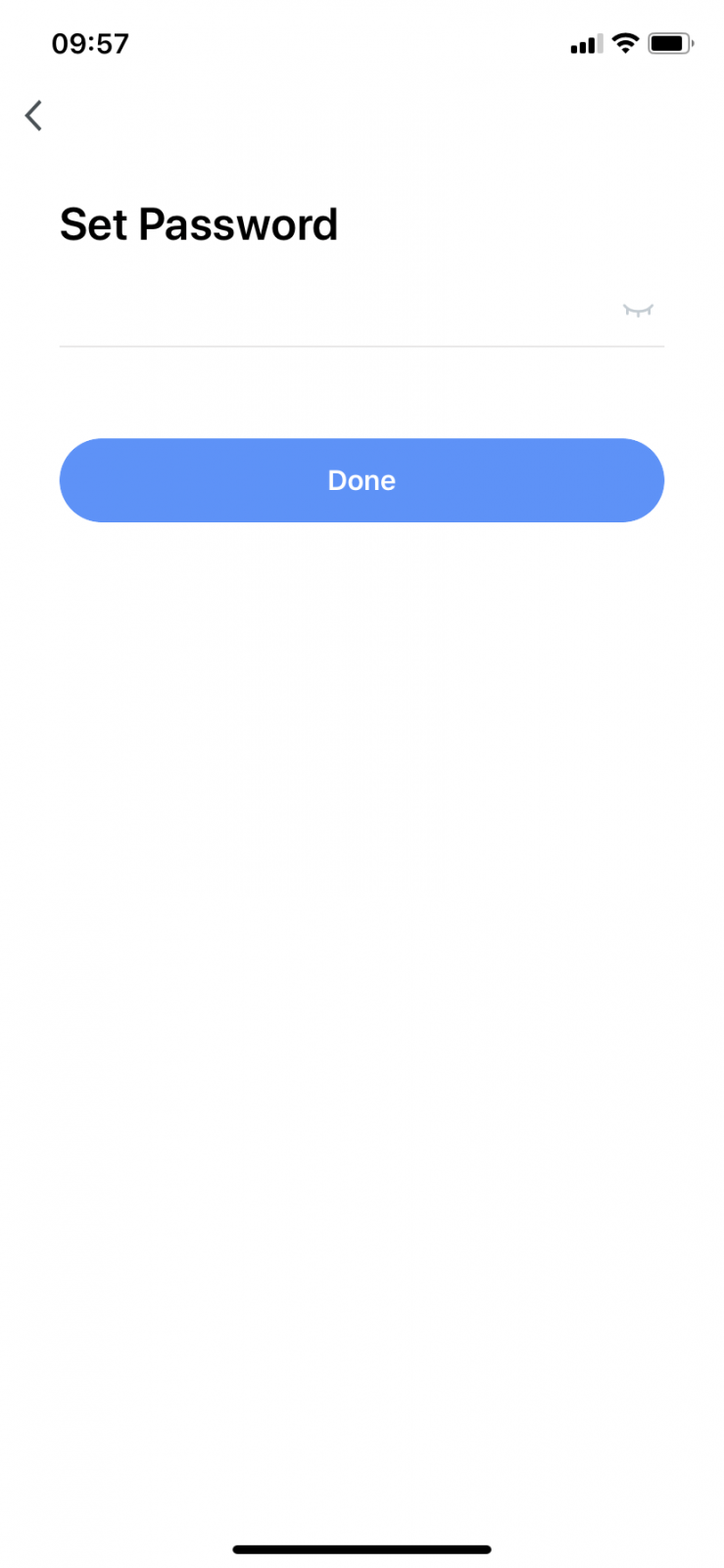The height and width of the screenshot is (1568, 724).
Task: Tap the cellular signal strength icon
Action: click(583, 43)
